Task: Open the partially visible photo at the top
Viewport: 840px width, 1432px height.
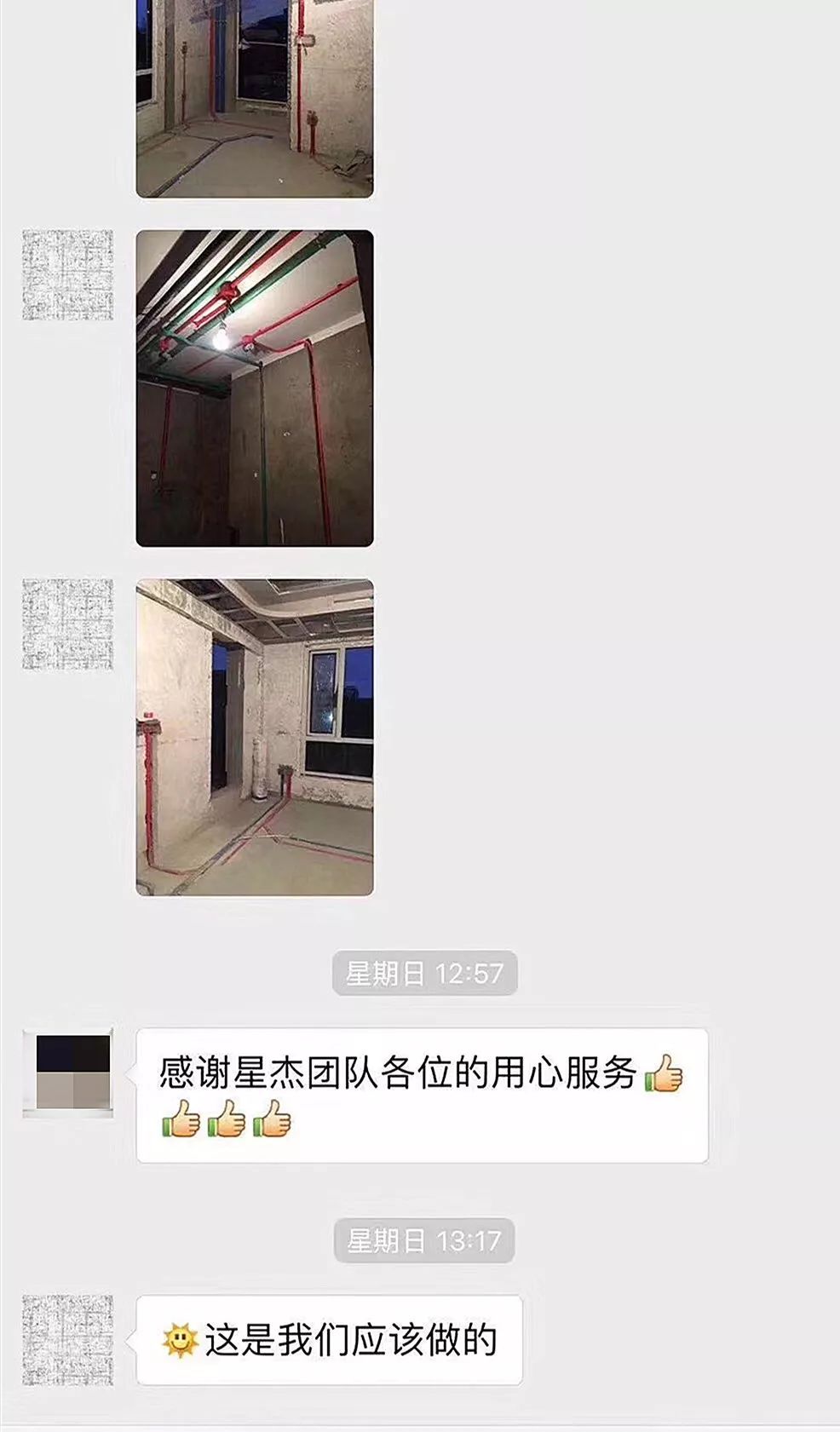Action: pos(255,98)
